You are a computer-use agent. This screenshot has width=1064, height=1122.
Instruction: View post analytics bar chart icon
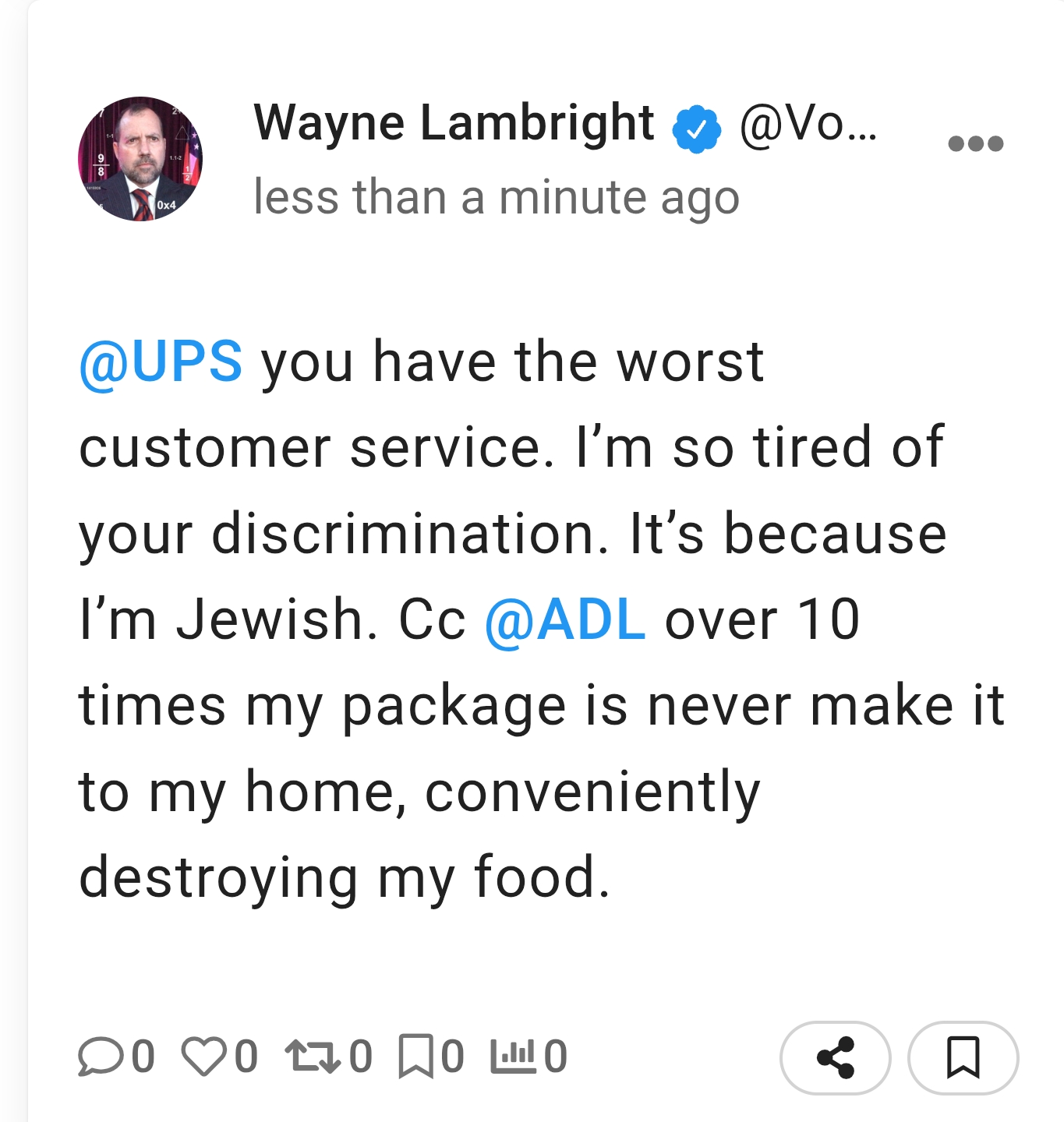click(513, 1056)
